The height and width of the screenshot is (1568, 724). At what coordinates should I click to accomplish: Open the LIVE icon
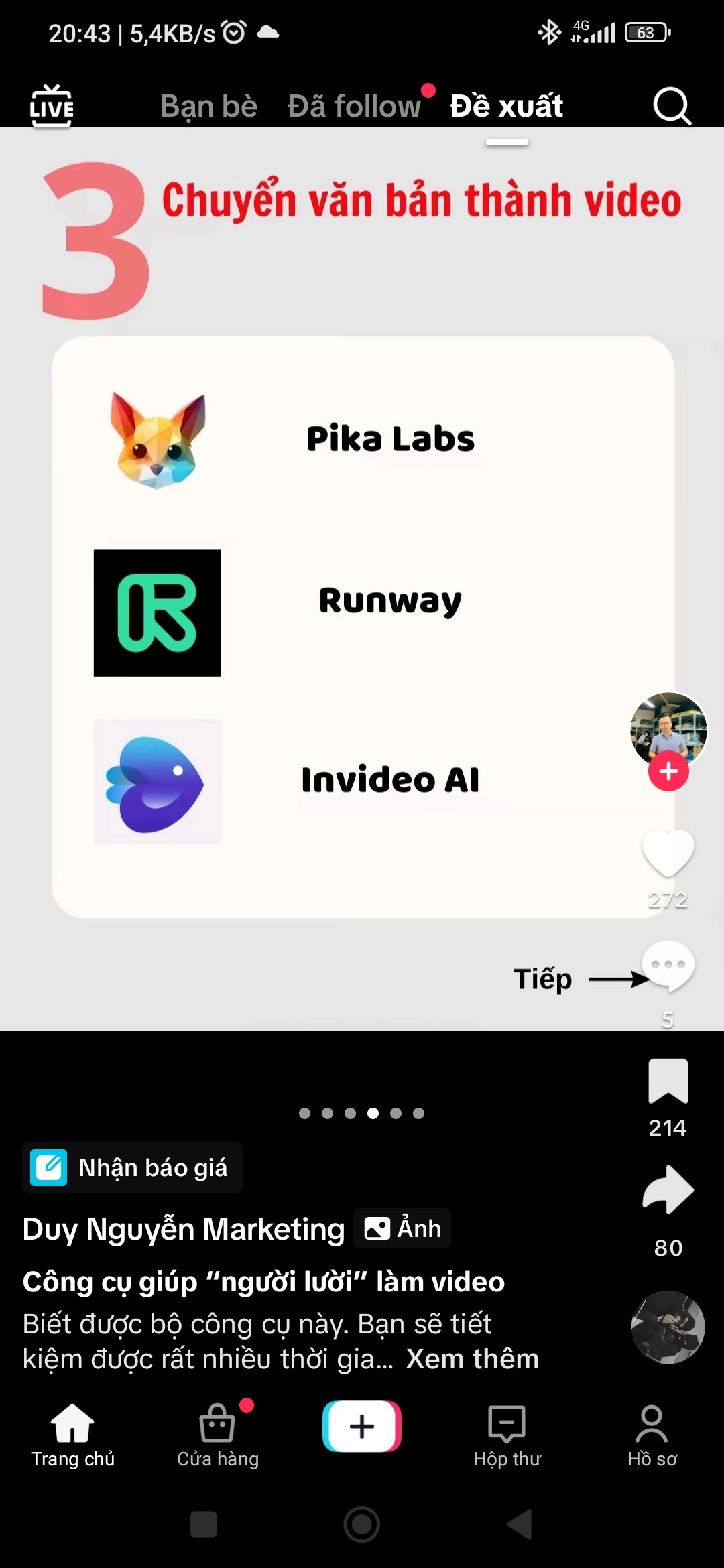[52, 106]
